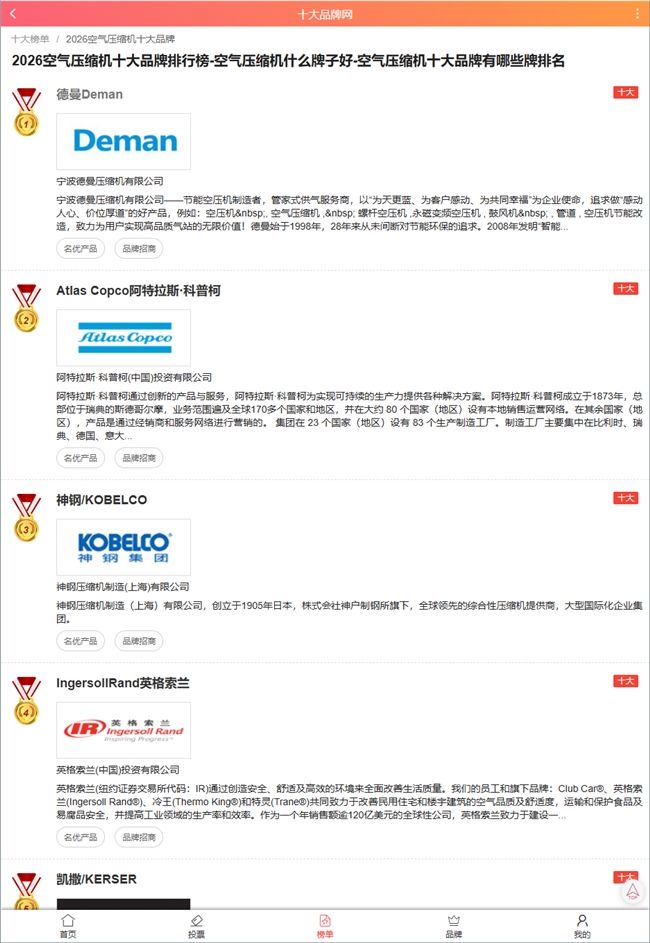Open the overflow menu in the header

click(x=637, y=14)
